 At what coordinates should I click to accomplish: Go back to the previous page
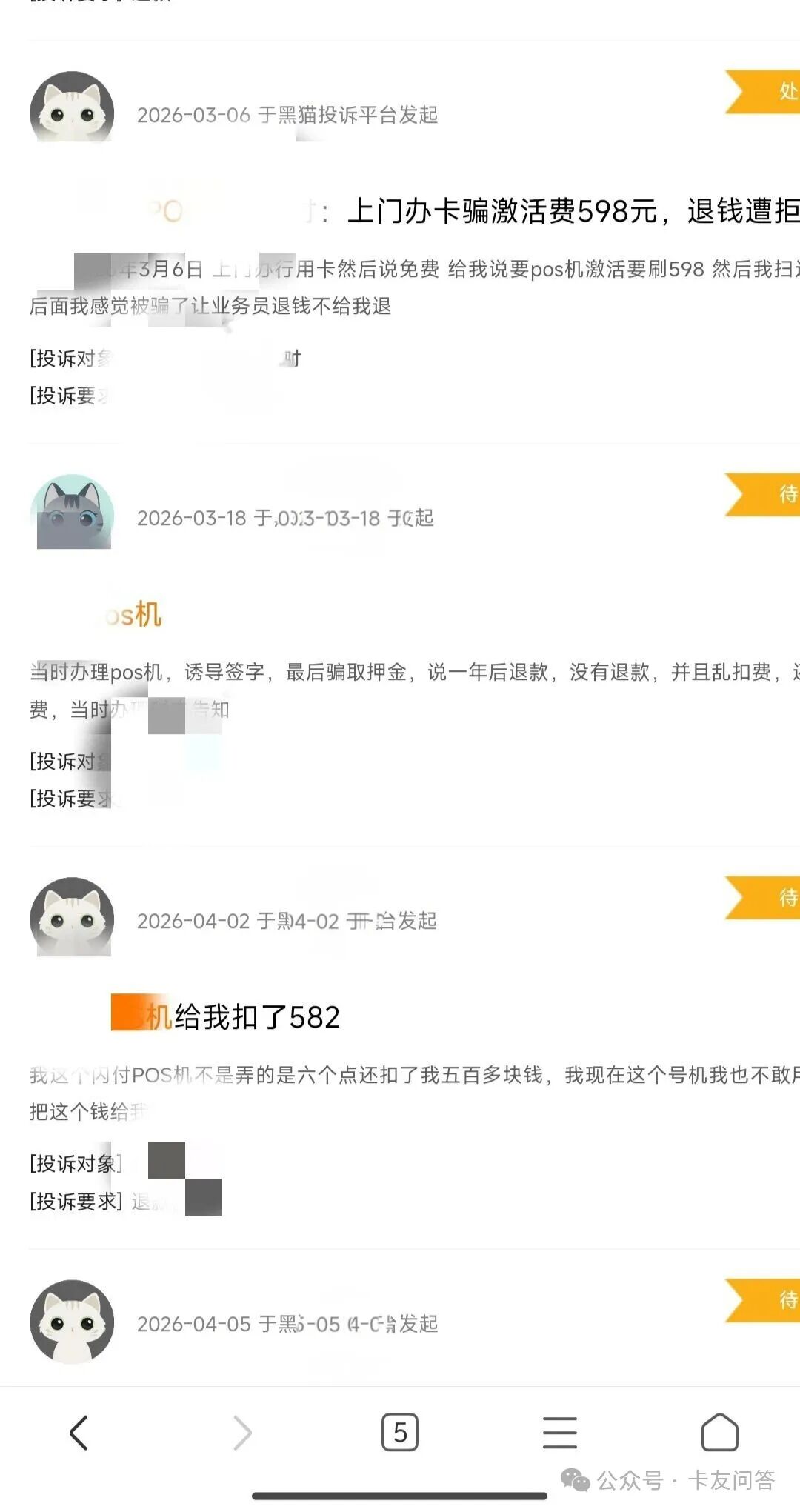point(79,1432)
